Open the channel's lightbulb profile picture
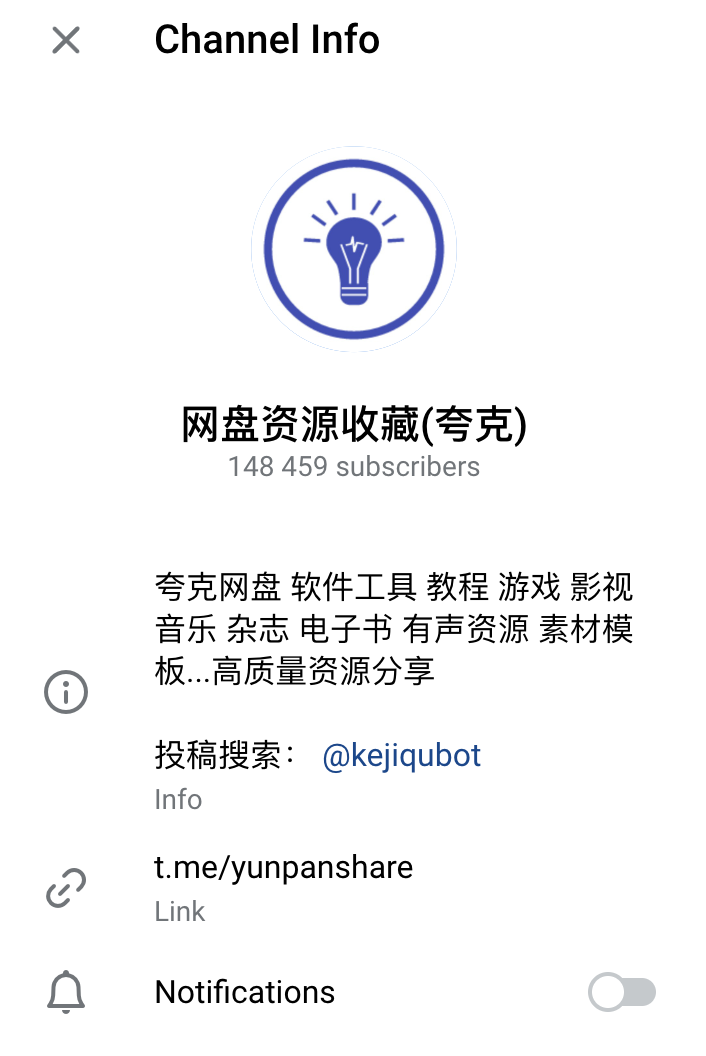Viewport: 706px width, 1056px height. tap(354, 249)
